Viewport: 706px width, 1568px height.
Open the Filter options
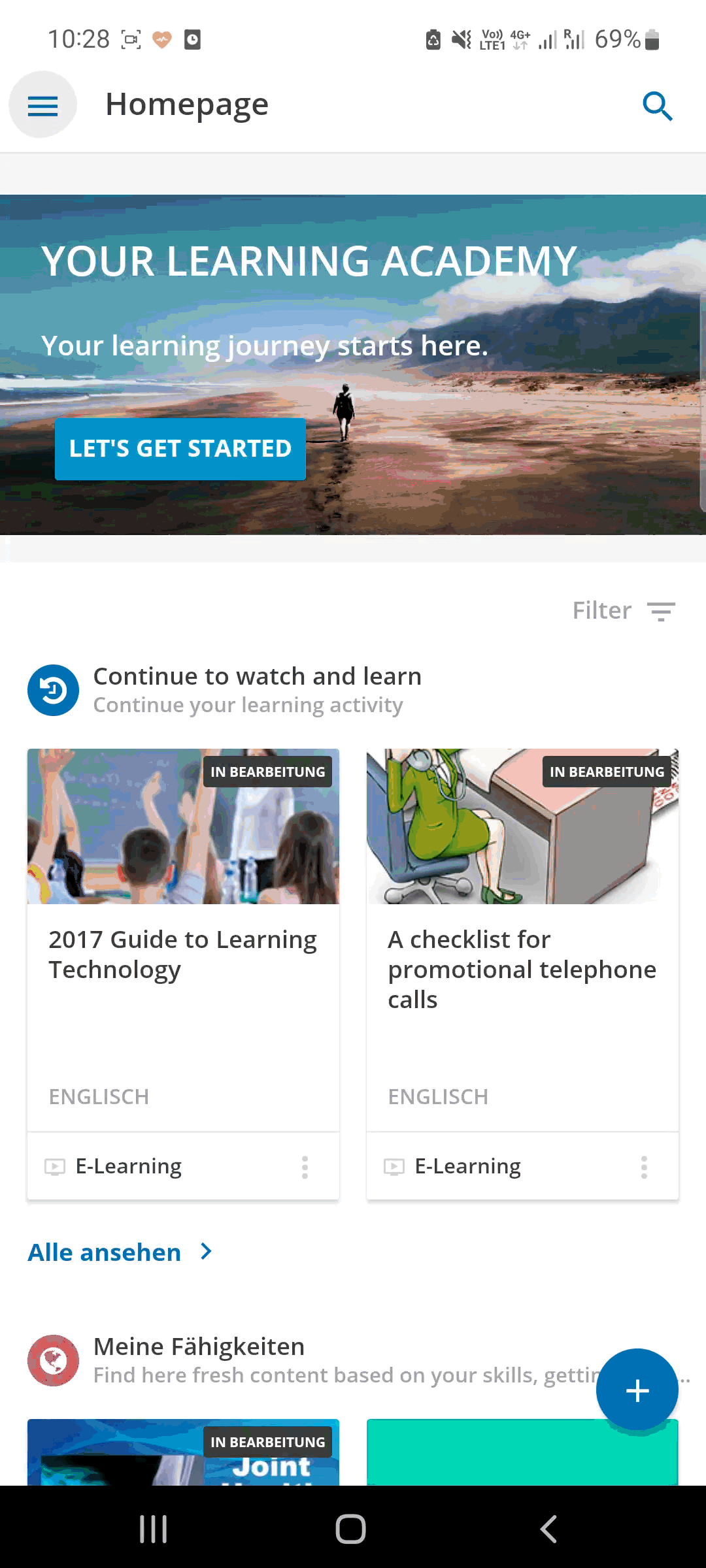[624, 611]
